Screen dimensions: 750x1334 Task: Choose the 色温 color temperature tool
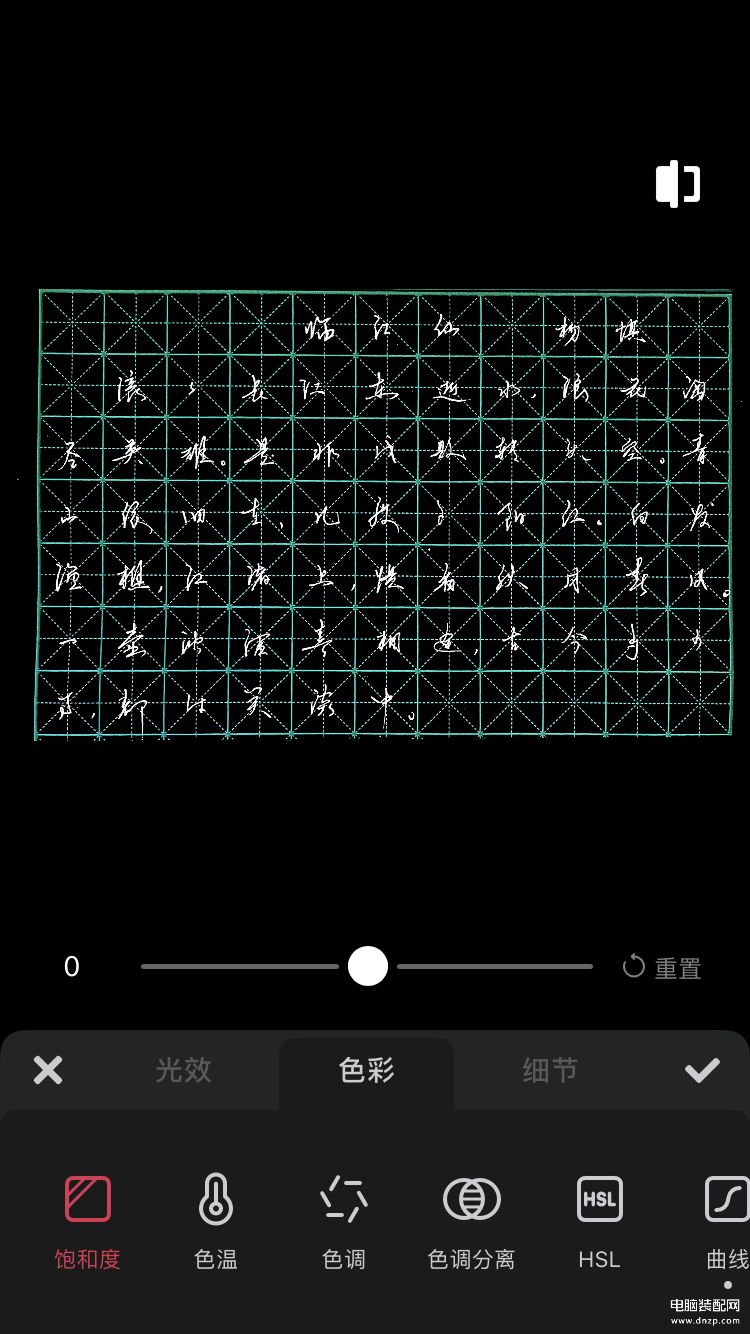[216, 1221]
